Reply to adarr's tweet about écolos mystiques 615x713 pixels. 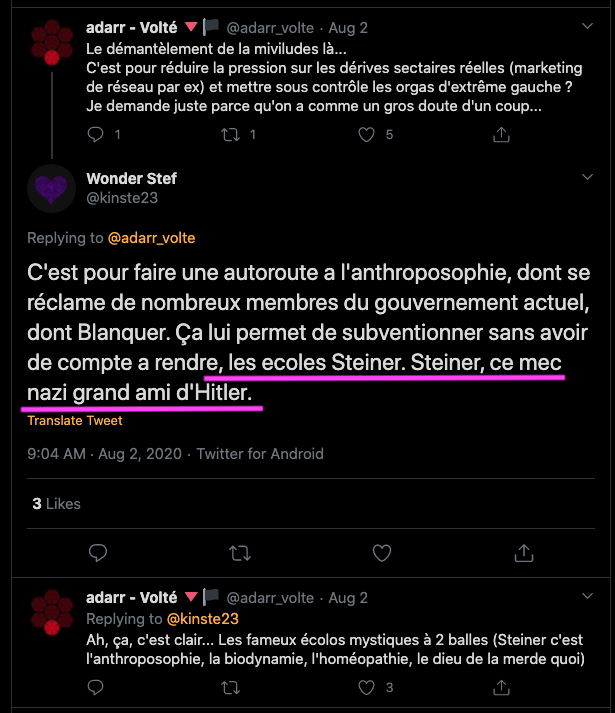(97, 687)
